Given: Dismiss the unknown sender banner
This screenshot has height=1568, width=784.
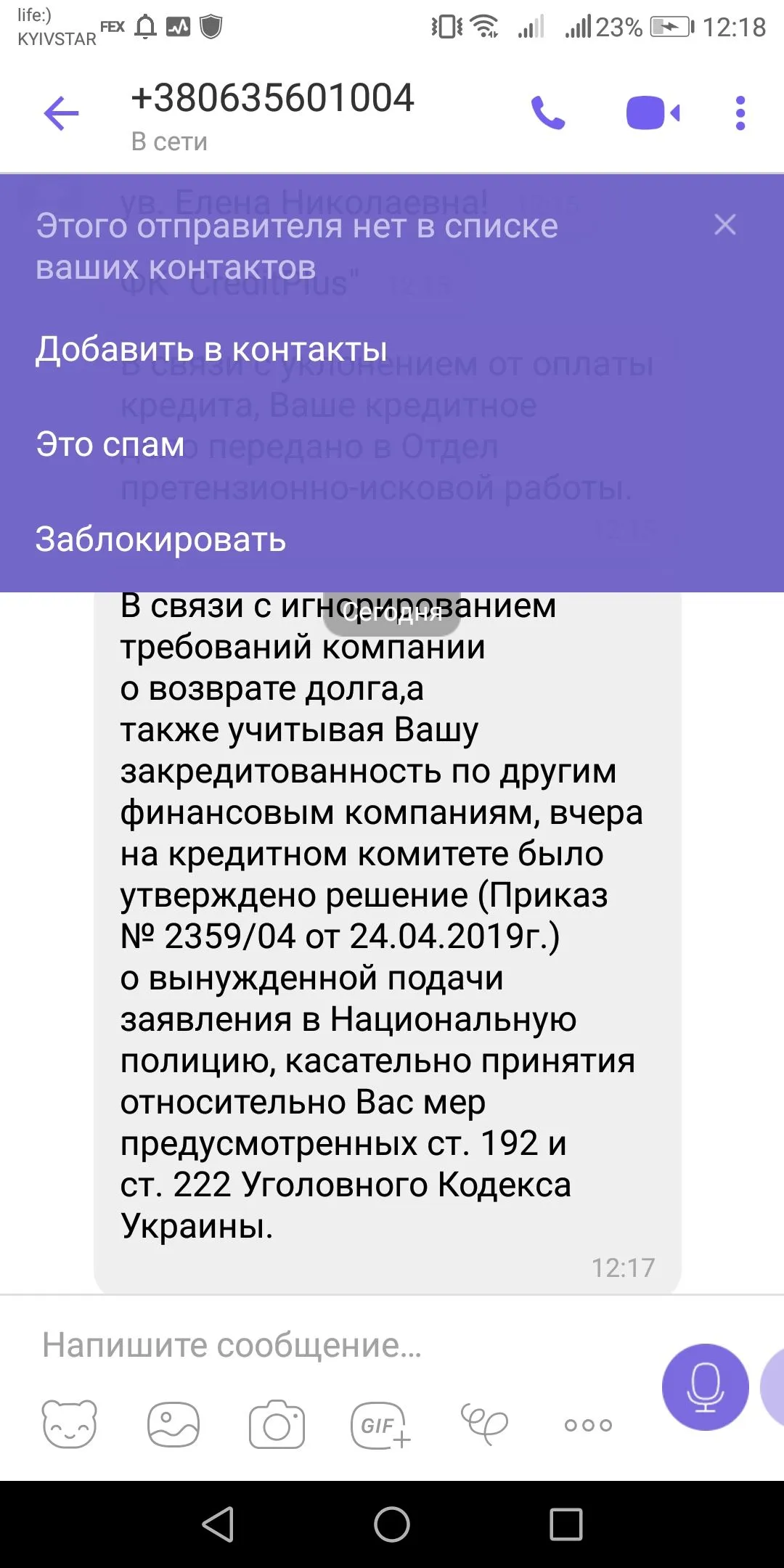Looking at the screenshot, I should click(724, 224).
